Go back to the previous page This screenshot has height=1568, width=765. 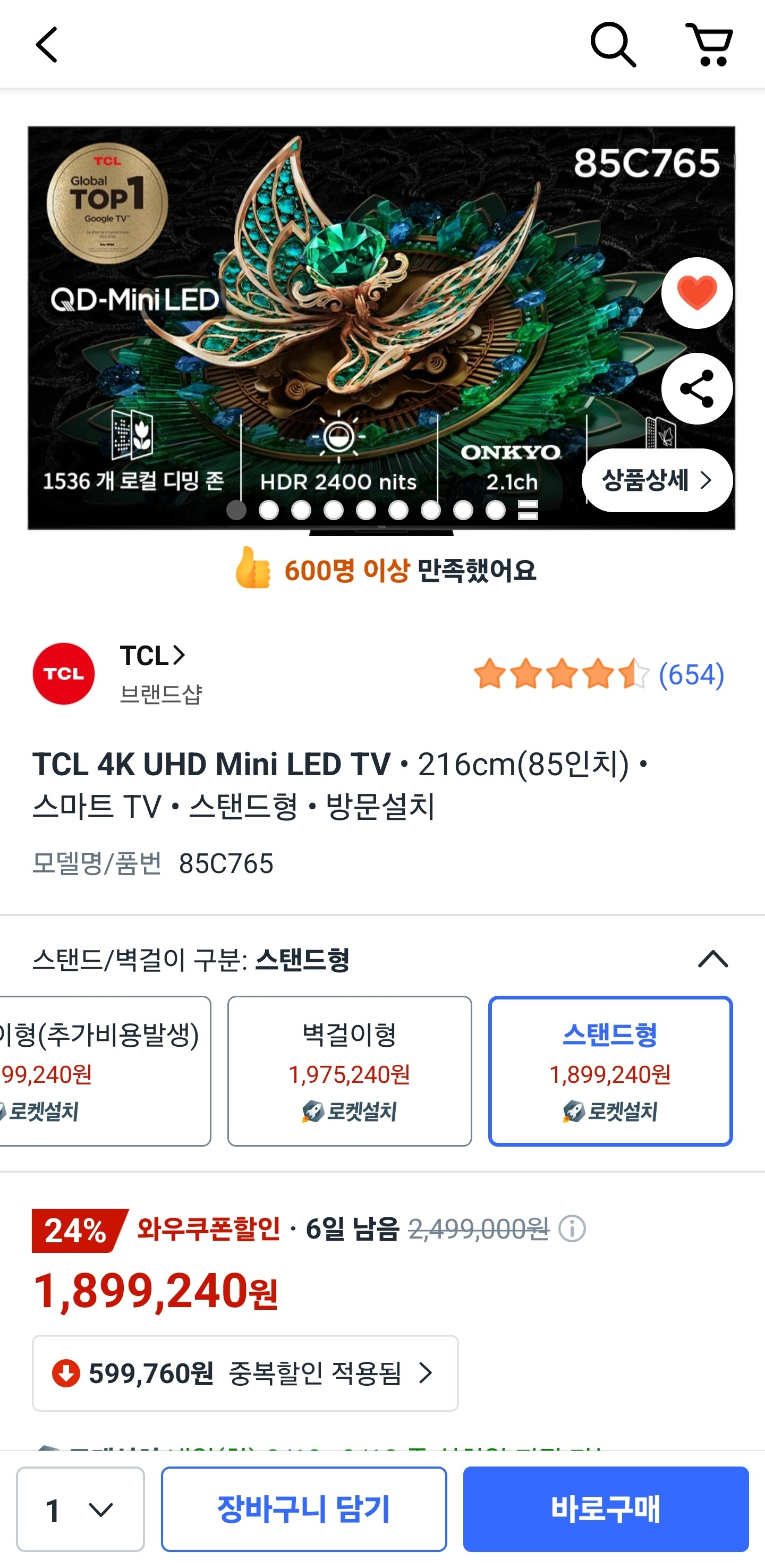(x=46, y=45)
